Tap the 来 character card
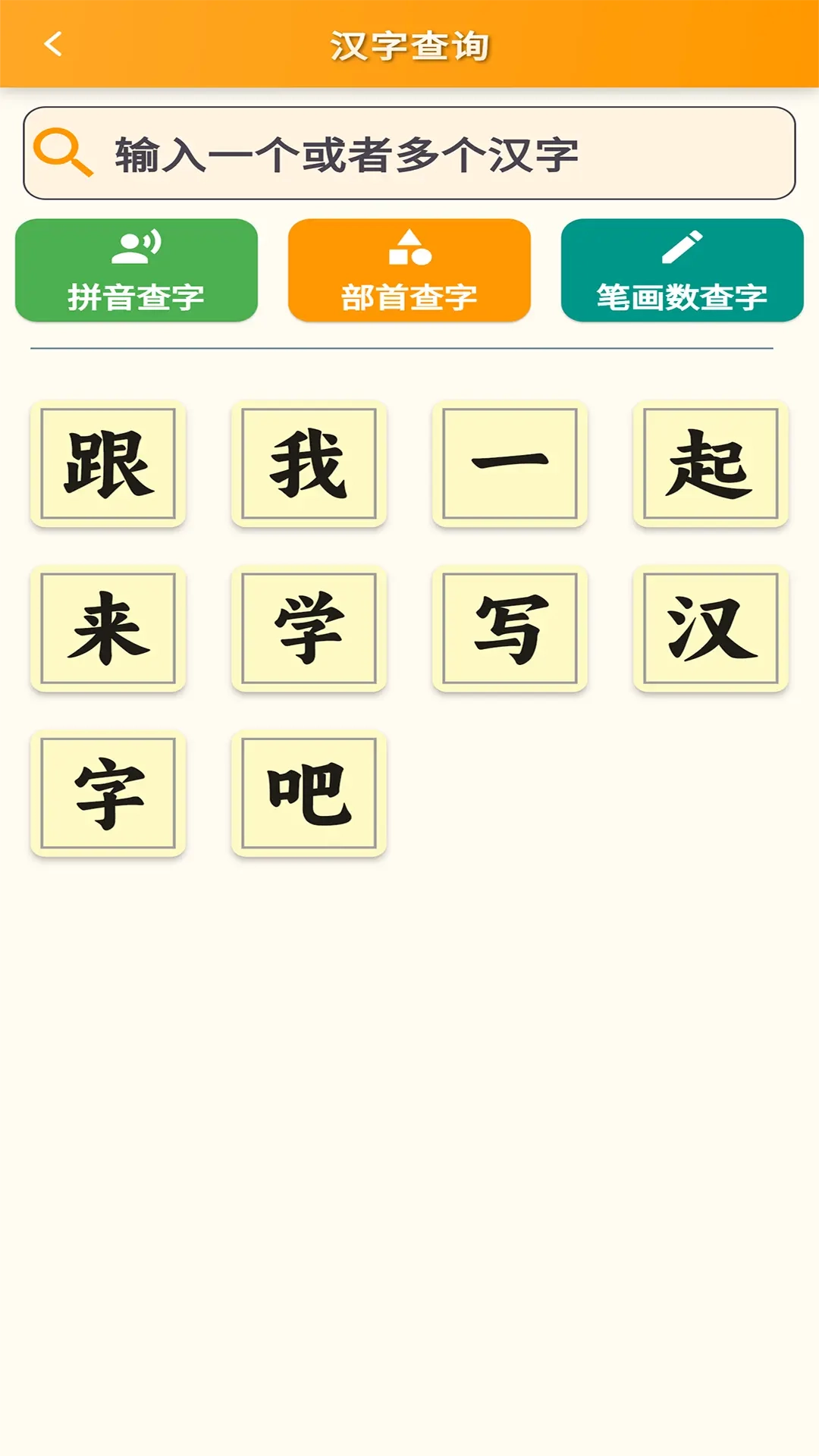 tap(107, 629)
